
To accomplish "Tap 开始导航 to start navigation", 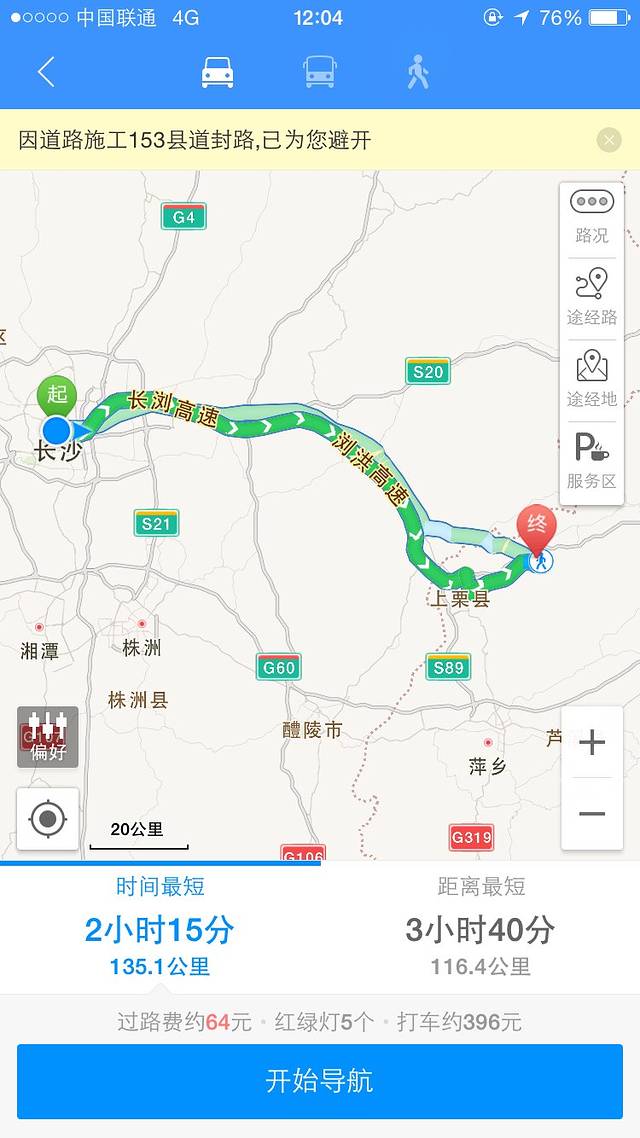I will click(x=320, y=1081).
